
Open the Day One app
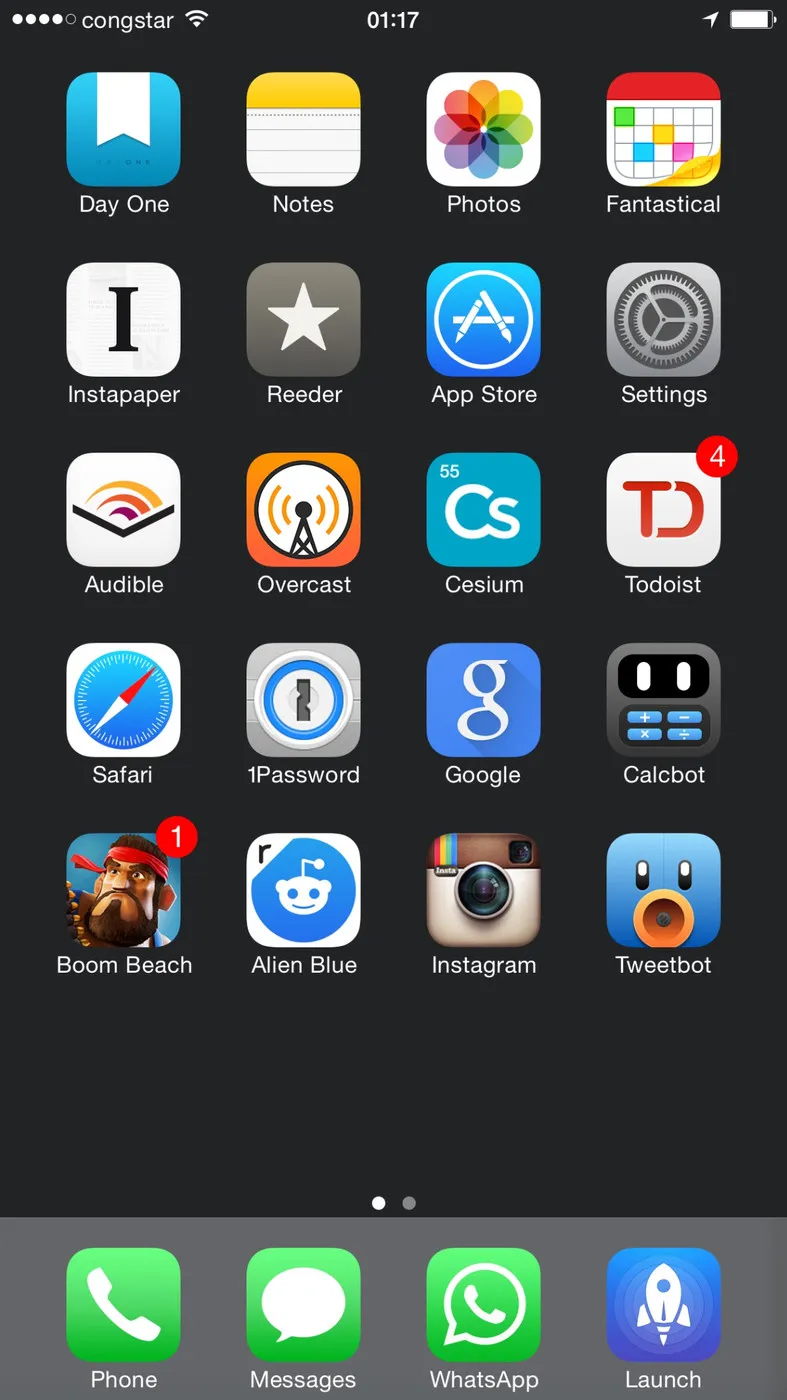123,130
